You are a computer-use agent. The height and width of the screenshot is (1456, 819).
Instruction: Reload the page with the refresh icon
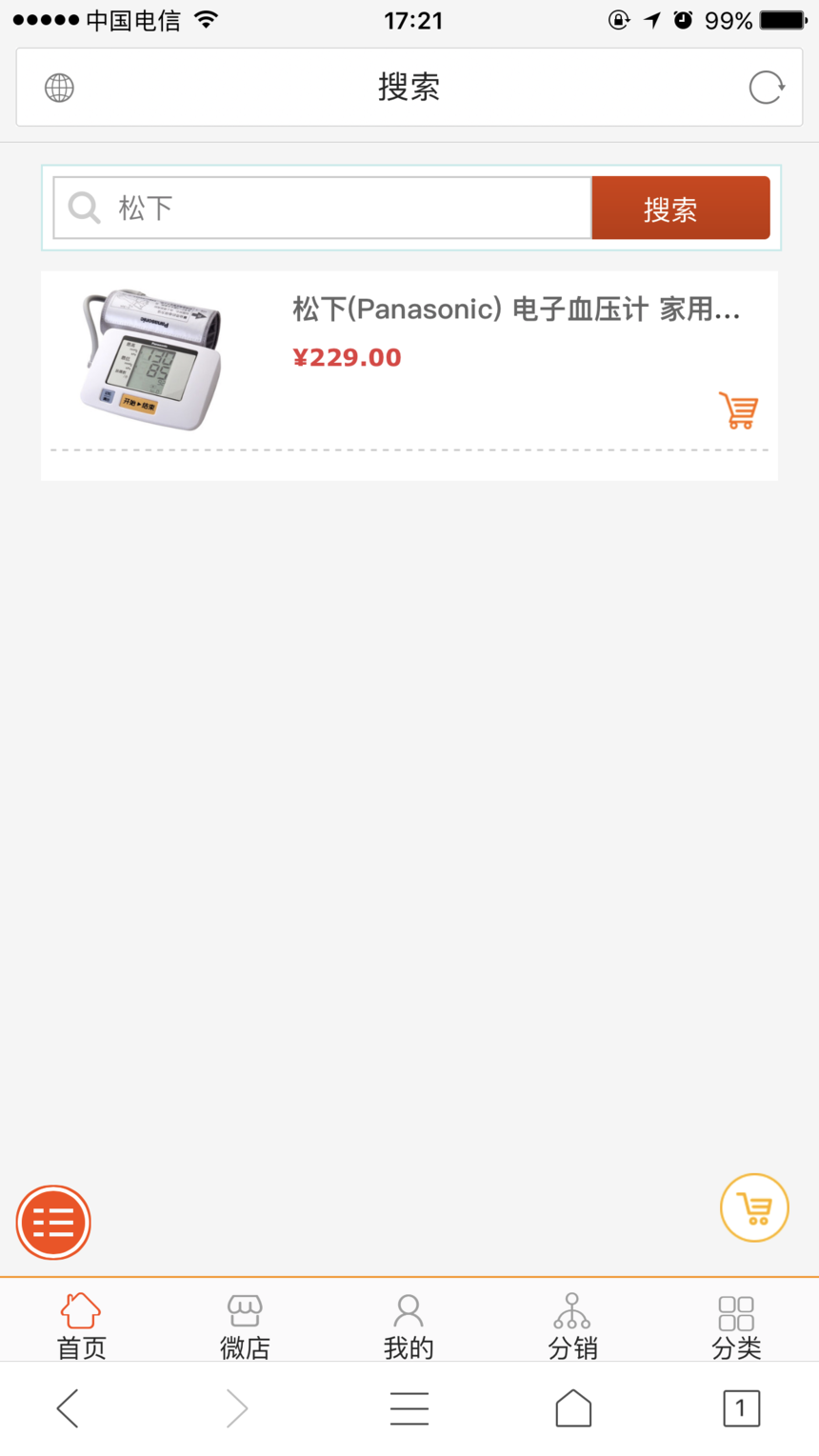[766, 88]
